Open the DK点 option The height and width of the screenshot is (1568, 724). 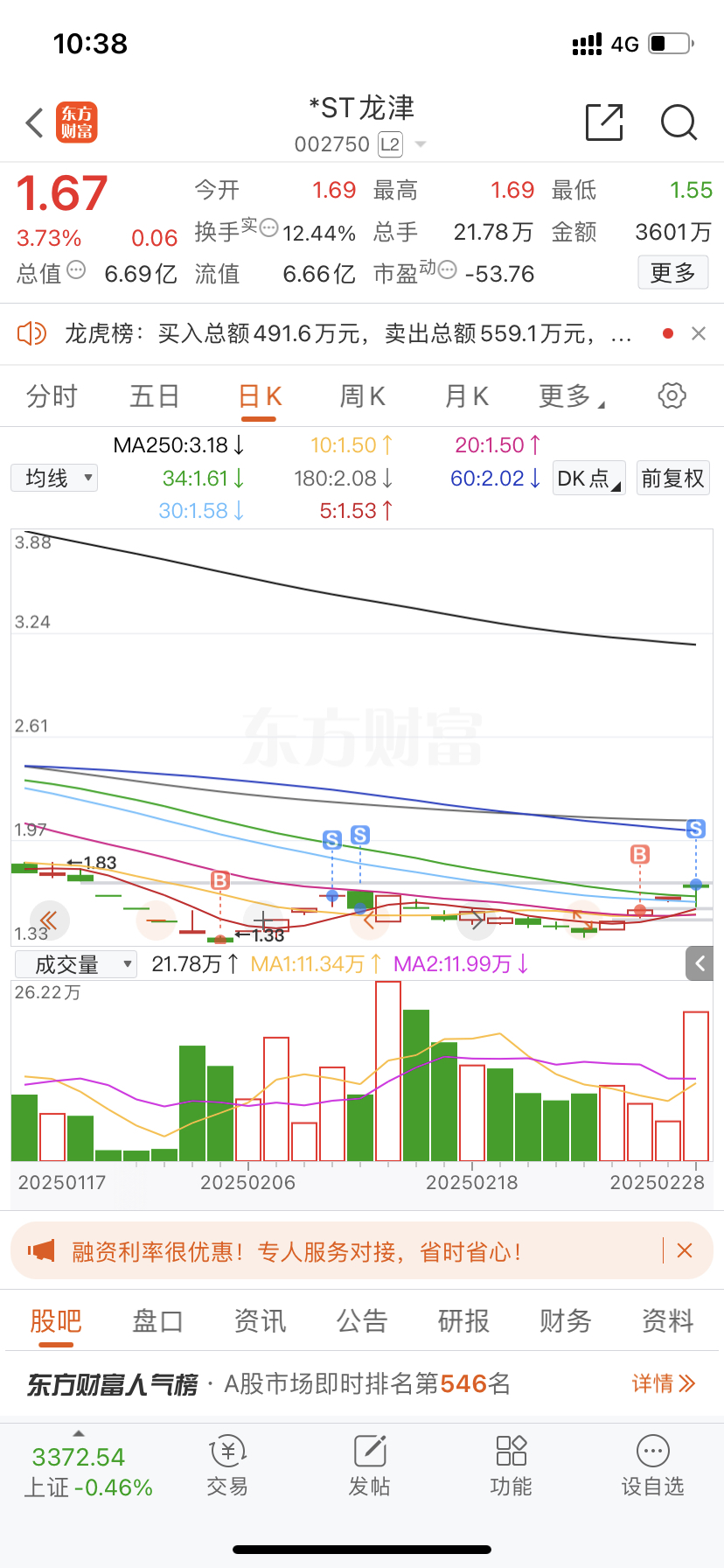click(x=588, y=479)
